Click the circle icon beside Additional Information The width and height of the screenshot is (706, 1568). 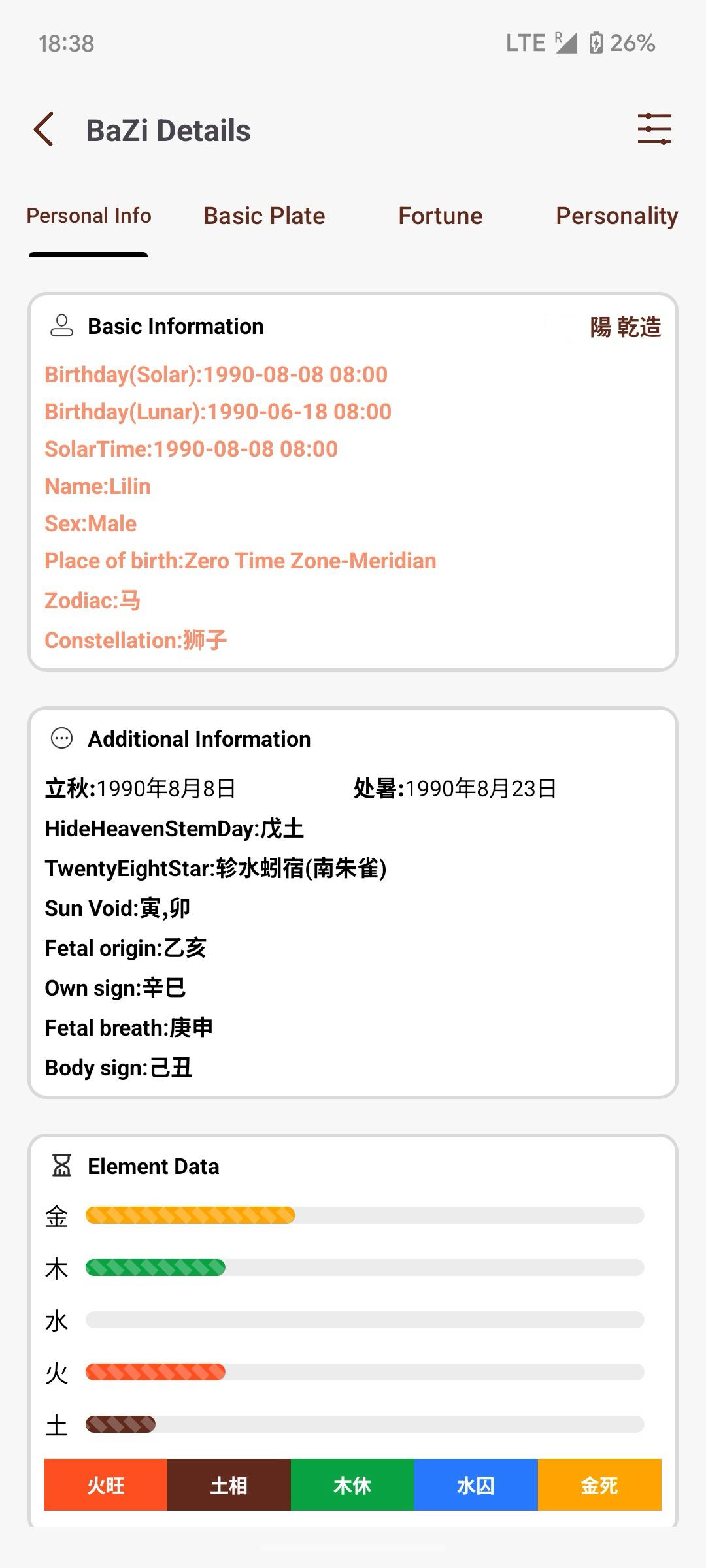coord(62,738)
